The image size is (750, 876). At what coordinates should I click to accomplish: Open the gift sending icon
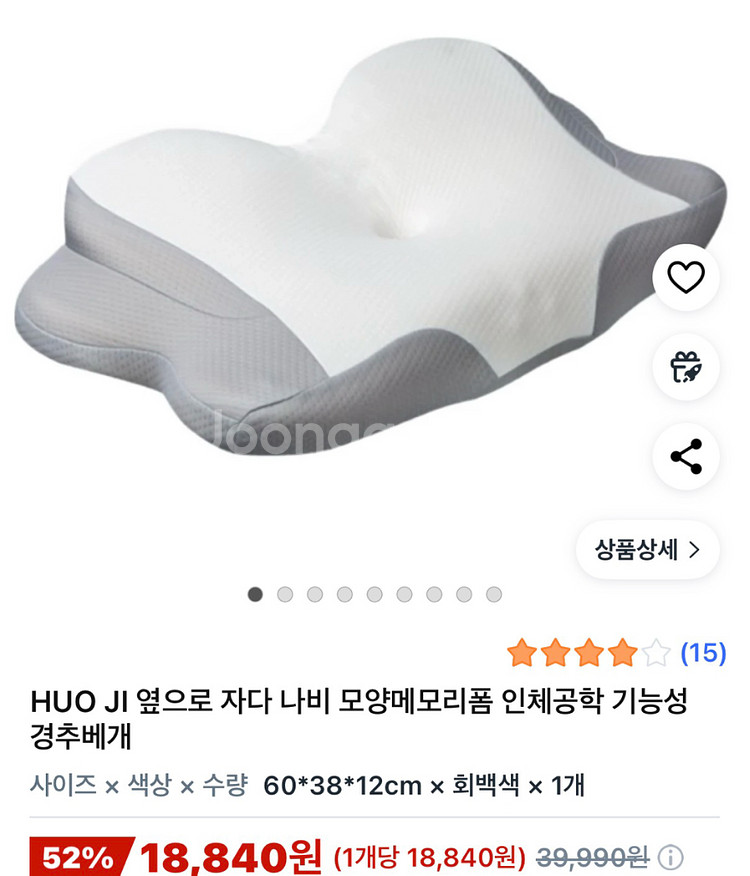(686, 367)
